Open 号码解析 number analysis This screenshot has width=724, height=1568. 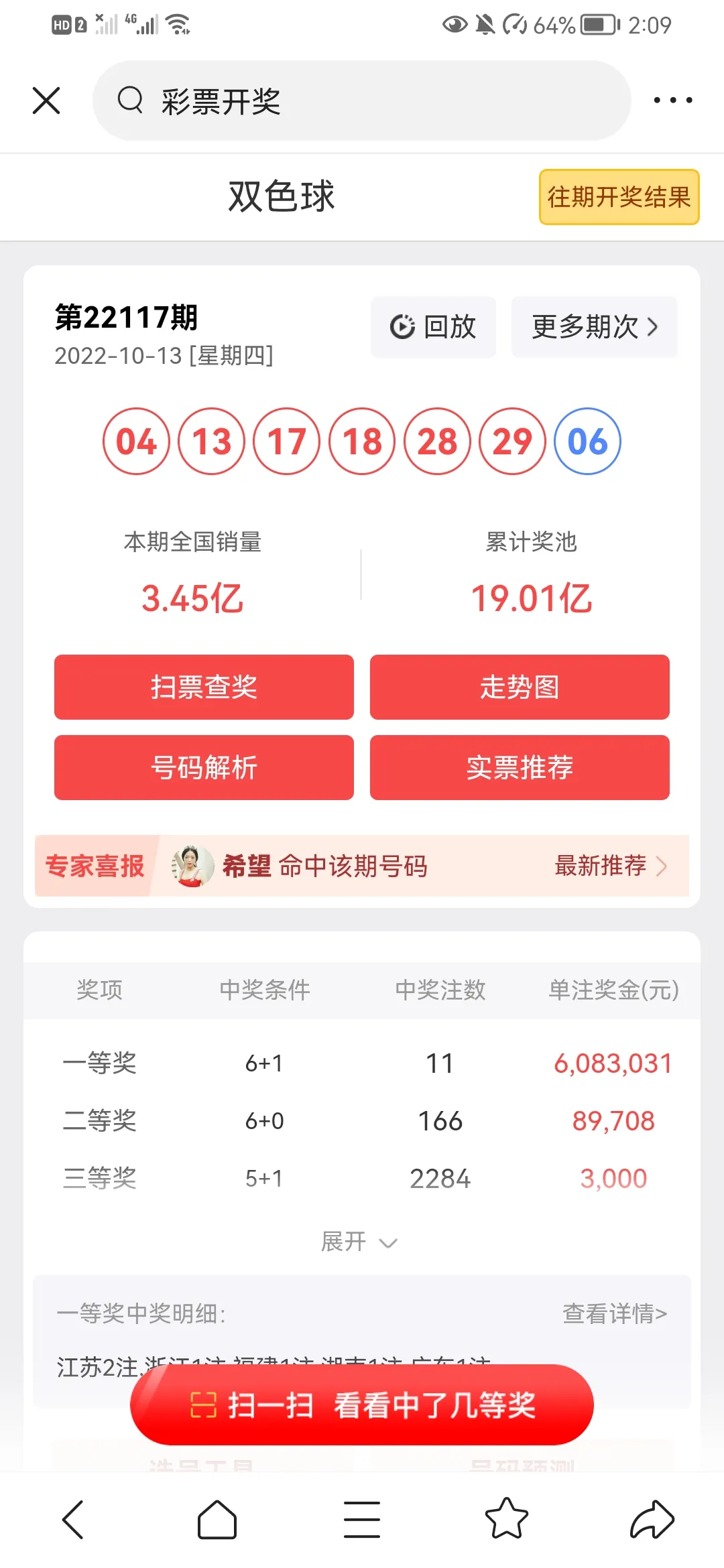pos(204,767)
